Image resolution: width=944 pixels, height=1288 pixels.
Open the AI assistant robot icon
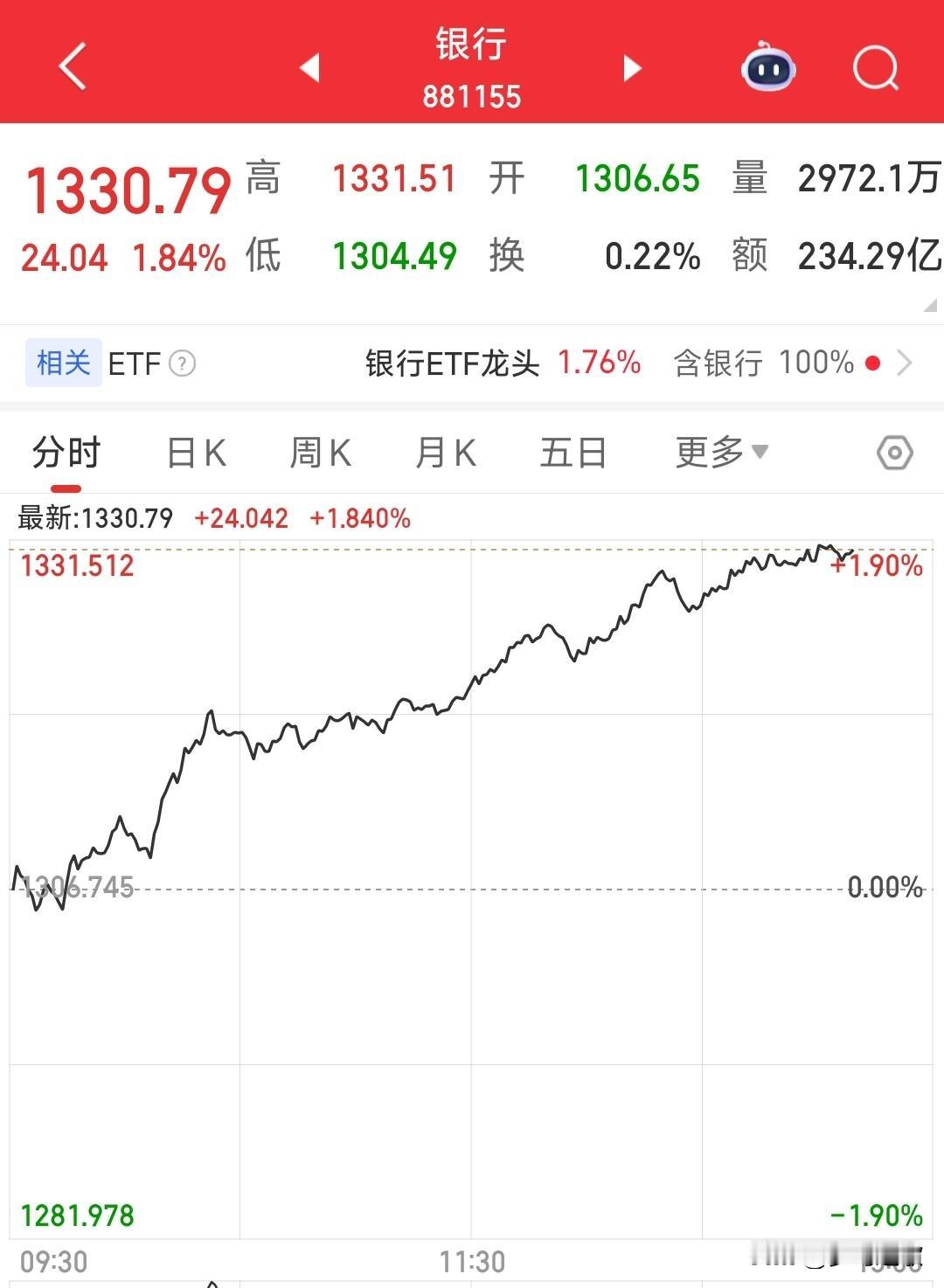point(767,67)
